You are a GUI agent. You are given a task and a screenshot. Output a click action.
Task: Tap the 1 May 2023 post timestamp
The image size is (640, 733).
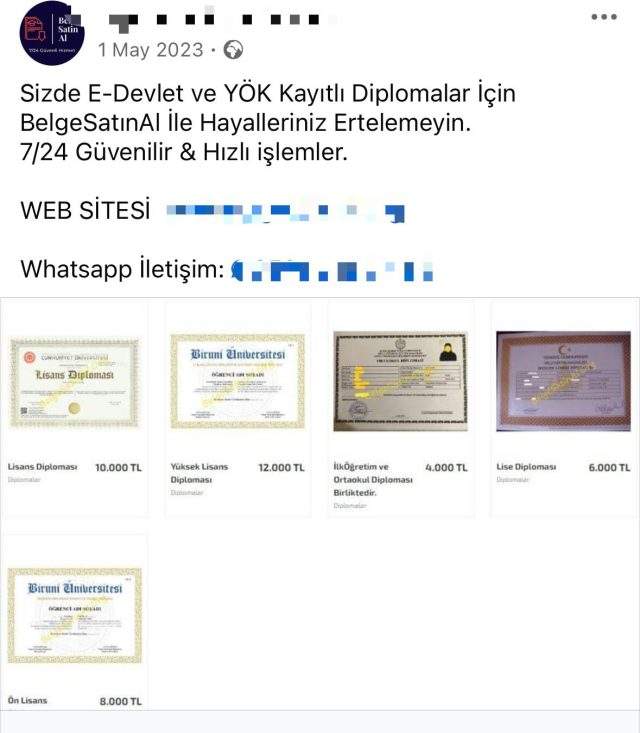[150, 49]
